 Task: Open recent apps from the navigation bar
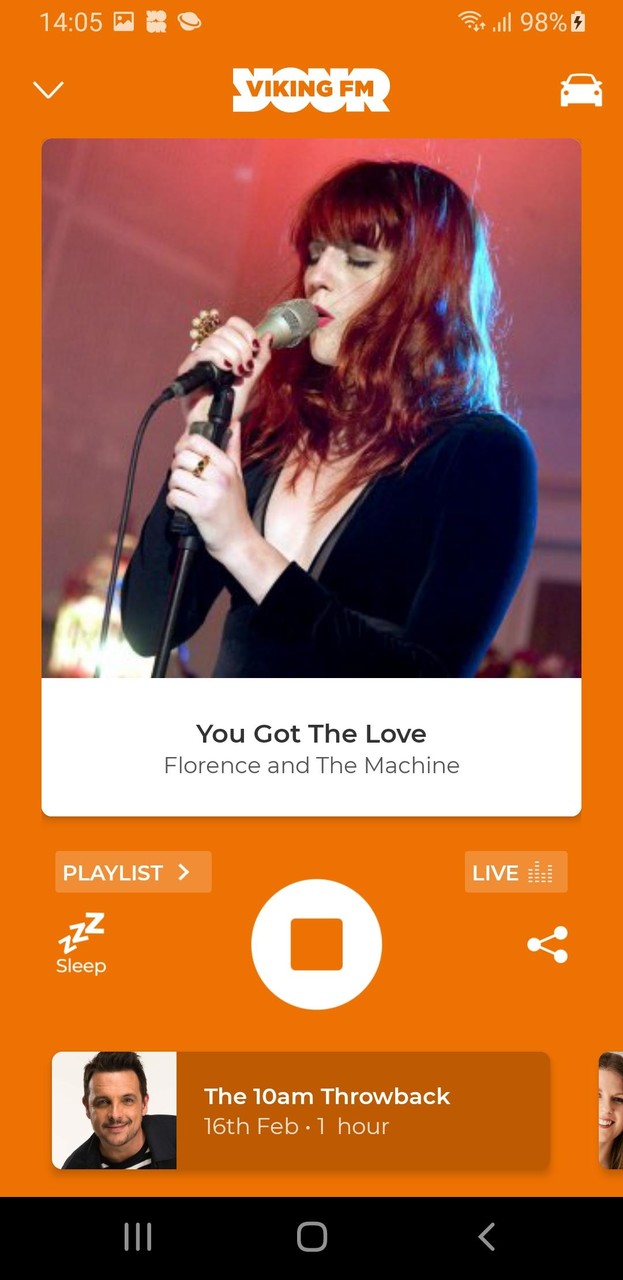point(137,1237)
